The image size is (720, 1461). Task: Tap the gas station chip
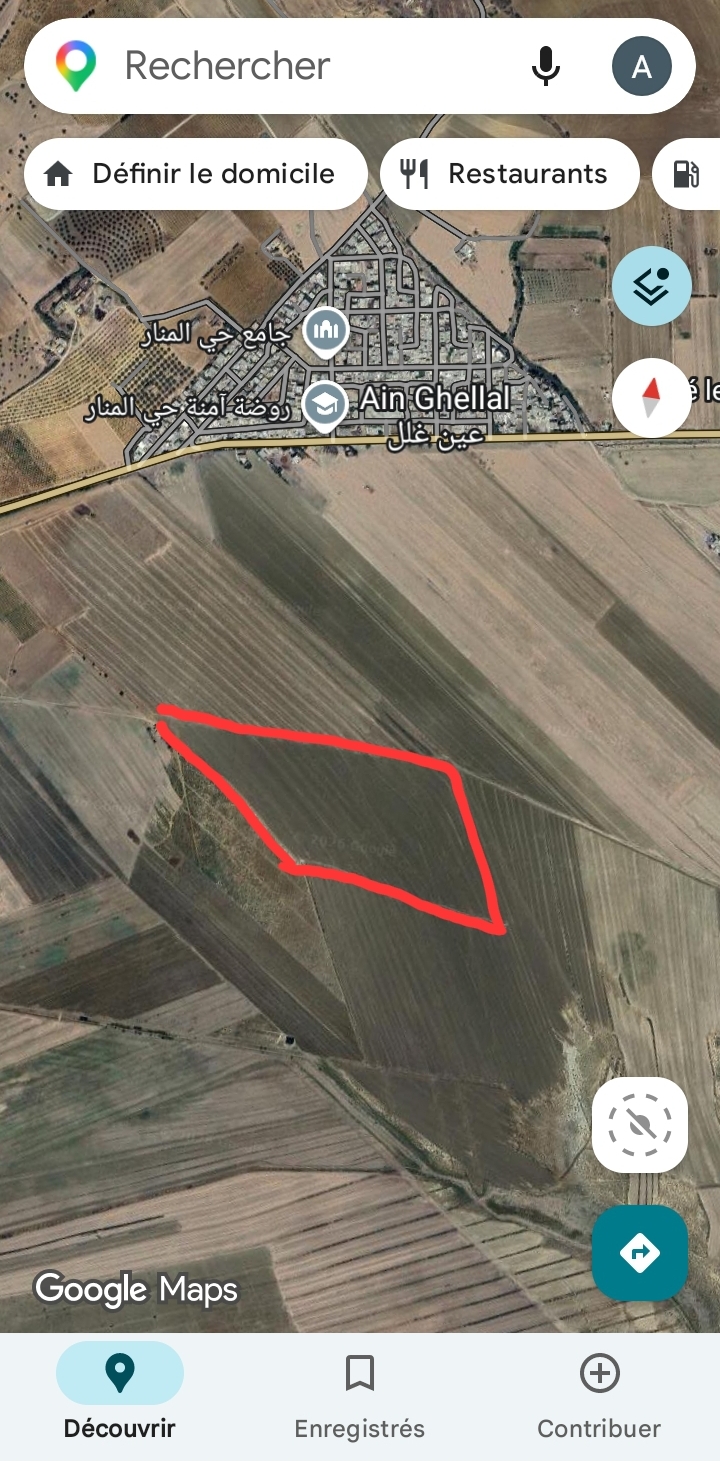coord(687,174)
